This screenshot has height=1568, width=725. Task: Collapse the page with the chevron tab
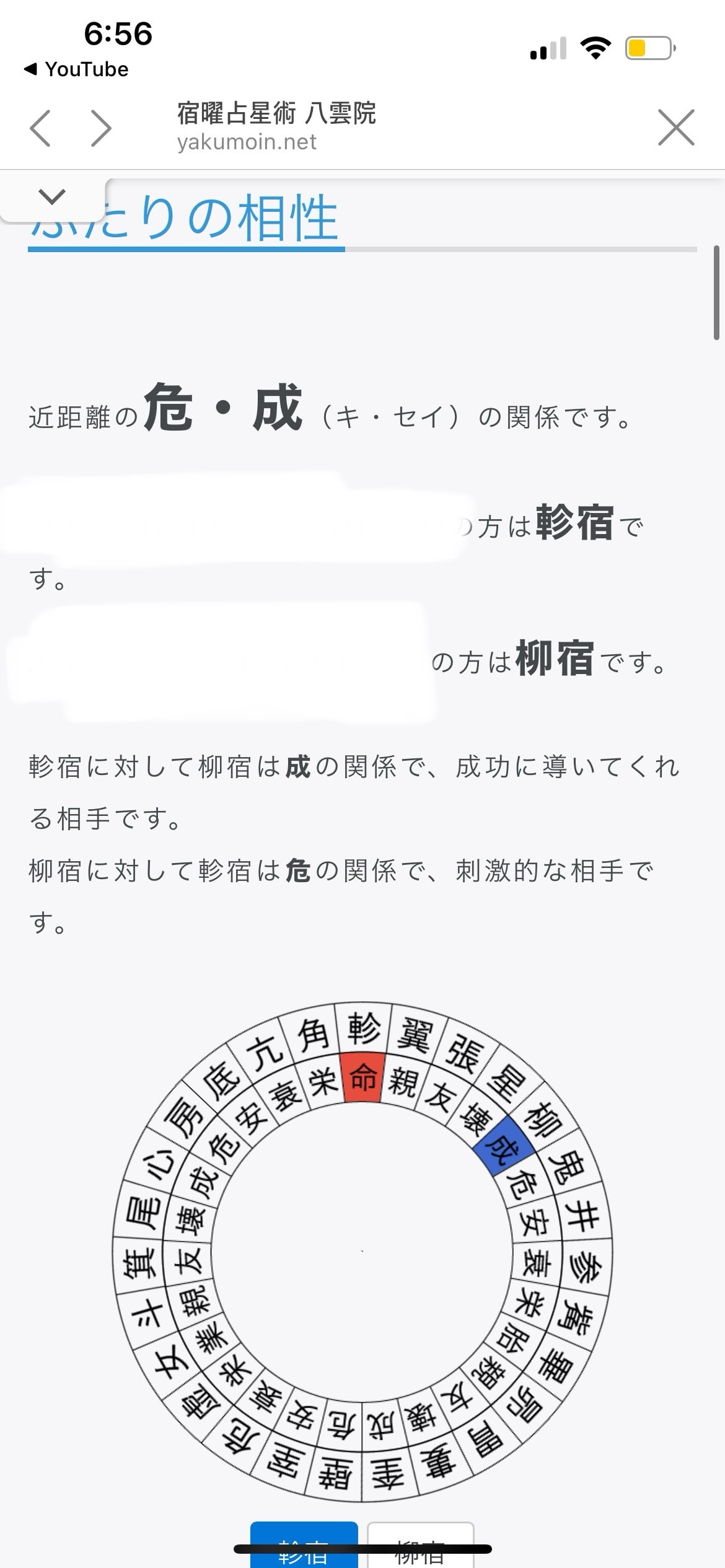[52, 198]
